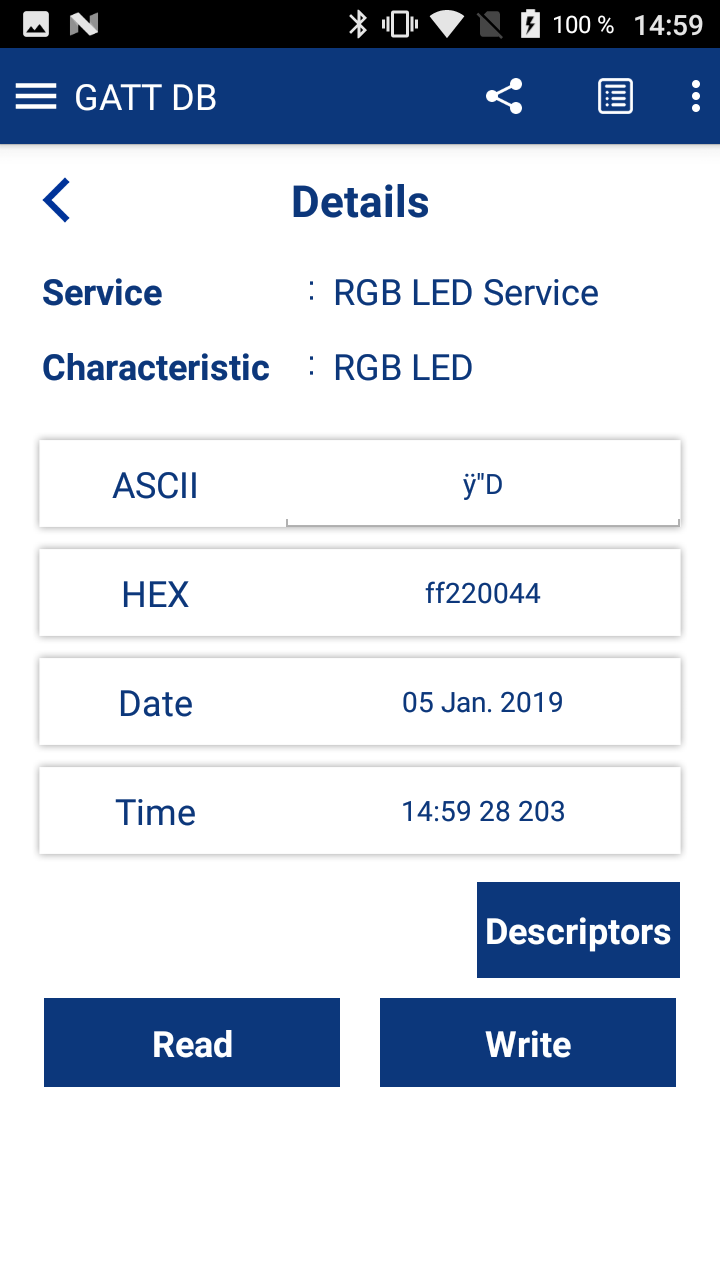This screenshot has width=720, height=1280.
Task: Tap the RGB LED Service name
Action: click(x=466, y=292)
